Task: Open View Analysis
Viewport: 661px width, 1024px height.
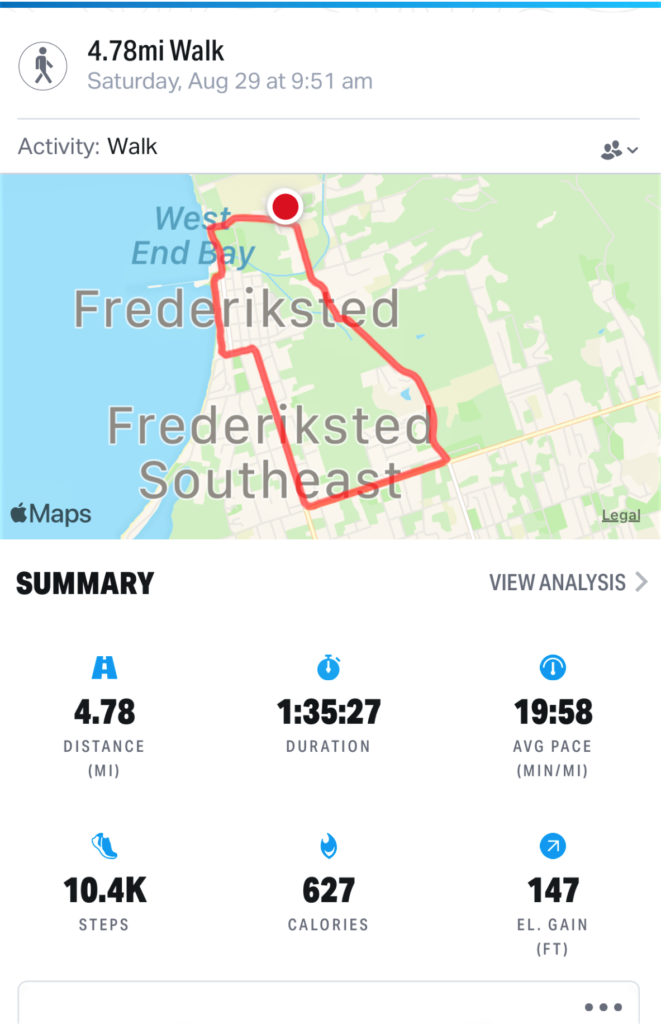Action: click(x=567, y=582)
